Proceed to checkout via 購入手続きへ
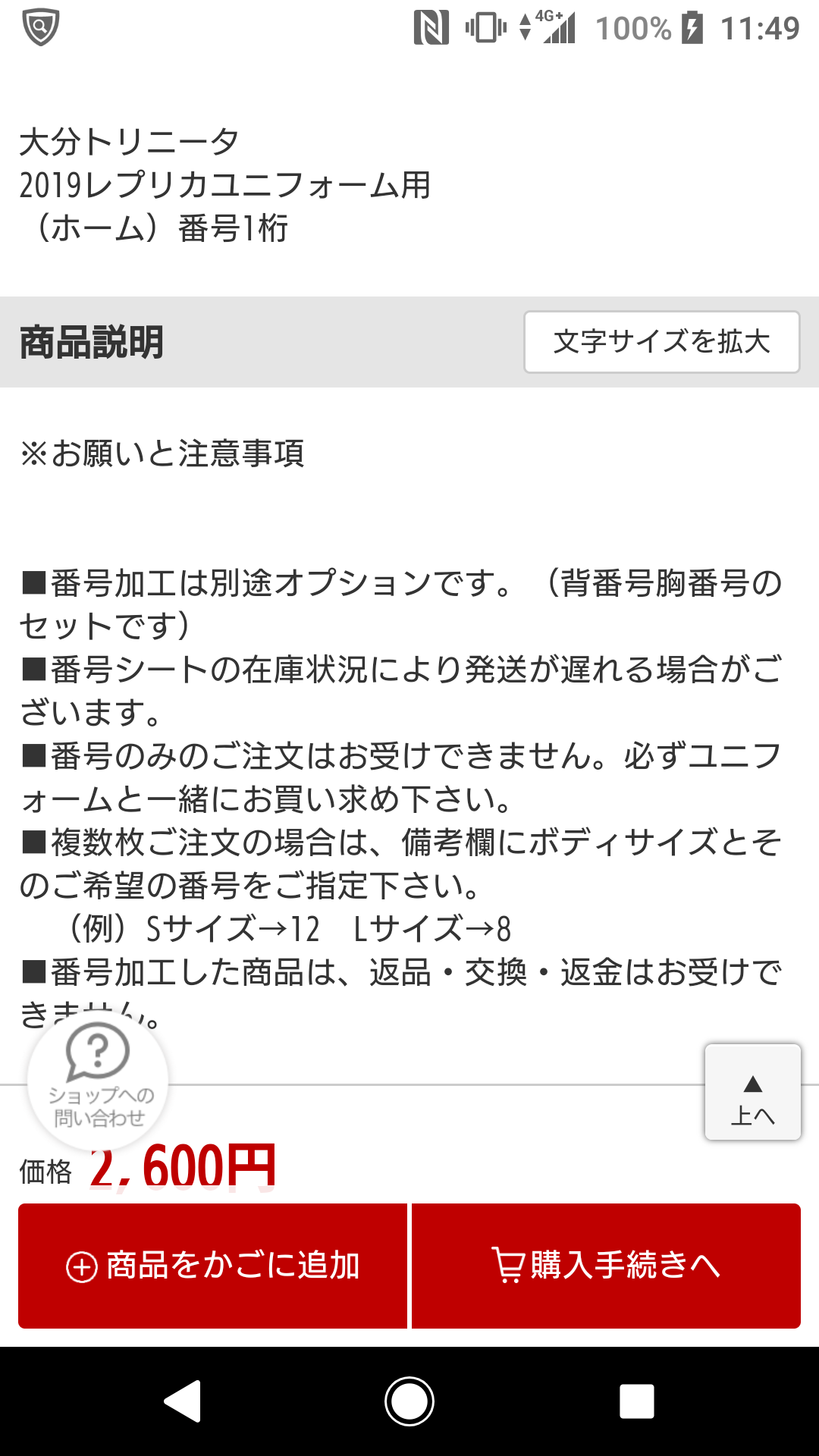The width and height of the screenshot is (819, 1456). [x=606, y=1266]
